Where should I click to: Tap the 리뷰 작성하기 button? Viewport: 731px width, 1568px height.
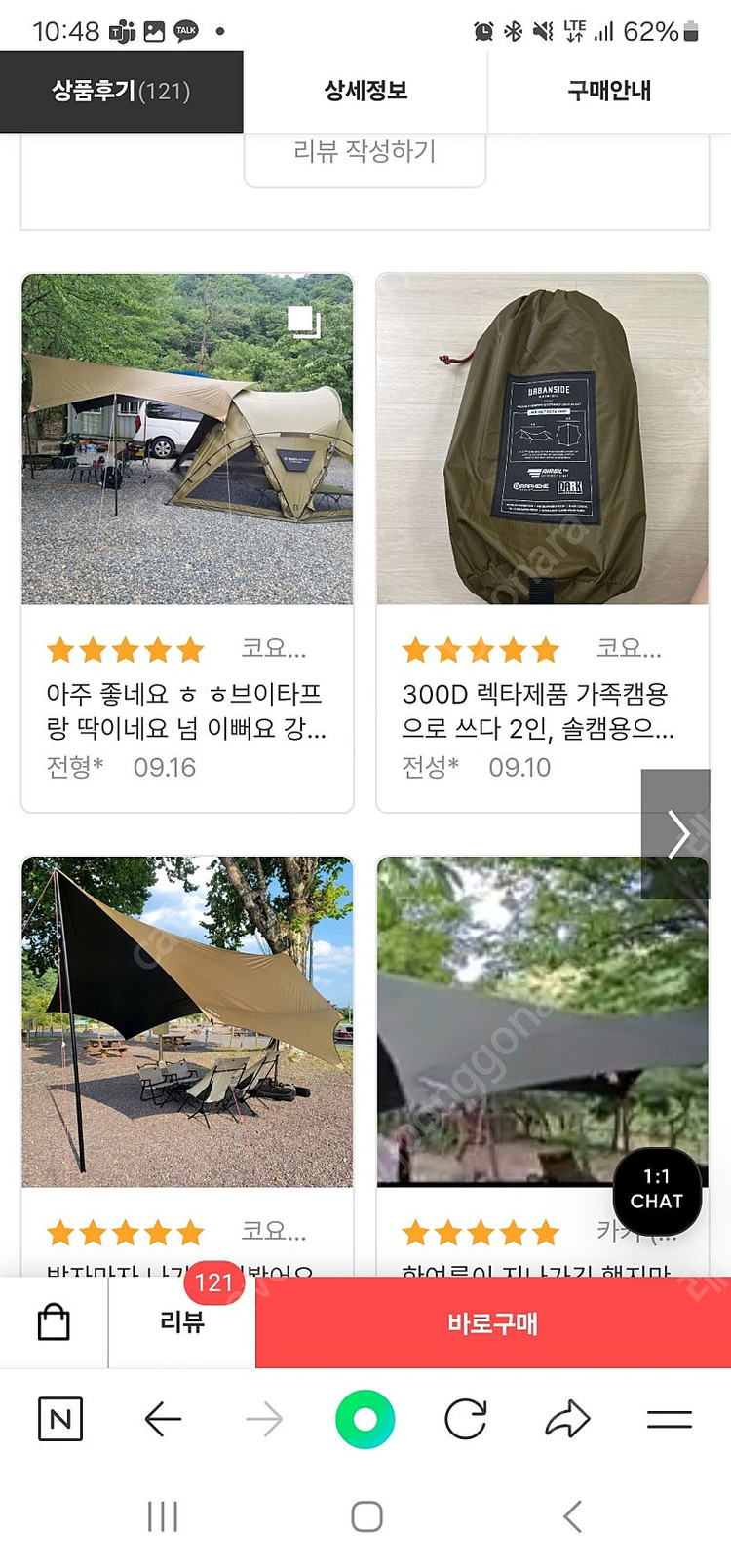coord(365,153)
